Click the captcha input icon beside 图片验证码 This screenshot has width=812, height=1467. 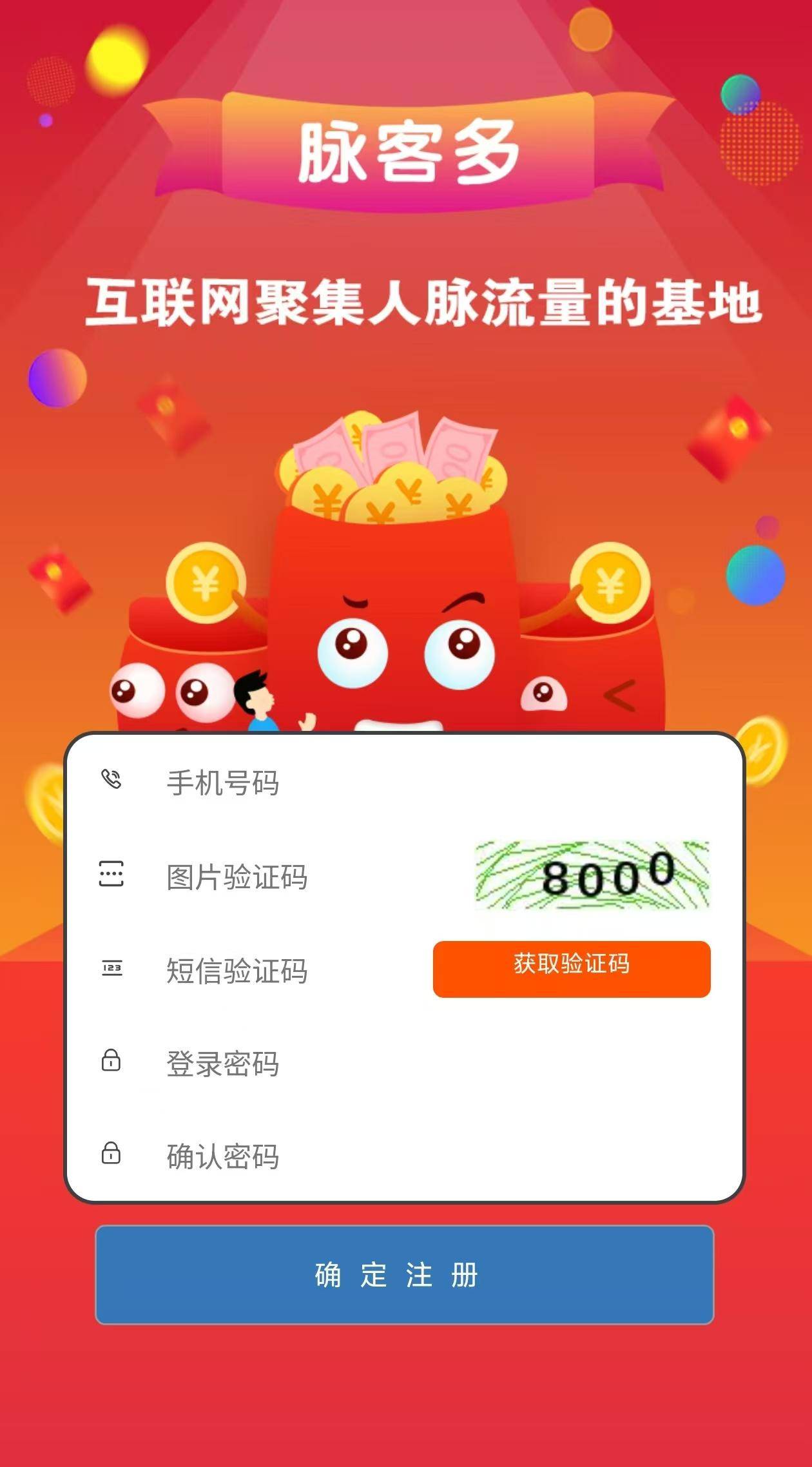pyautogui.click(x=111, y=875)
